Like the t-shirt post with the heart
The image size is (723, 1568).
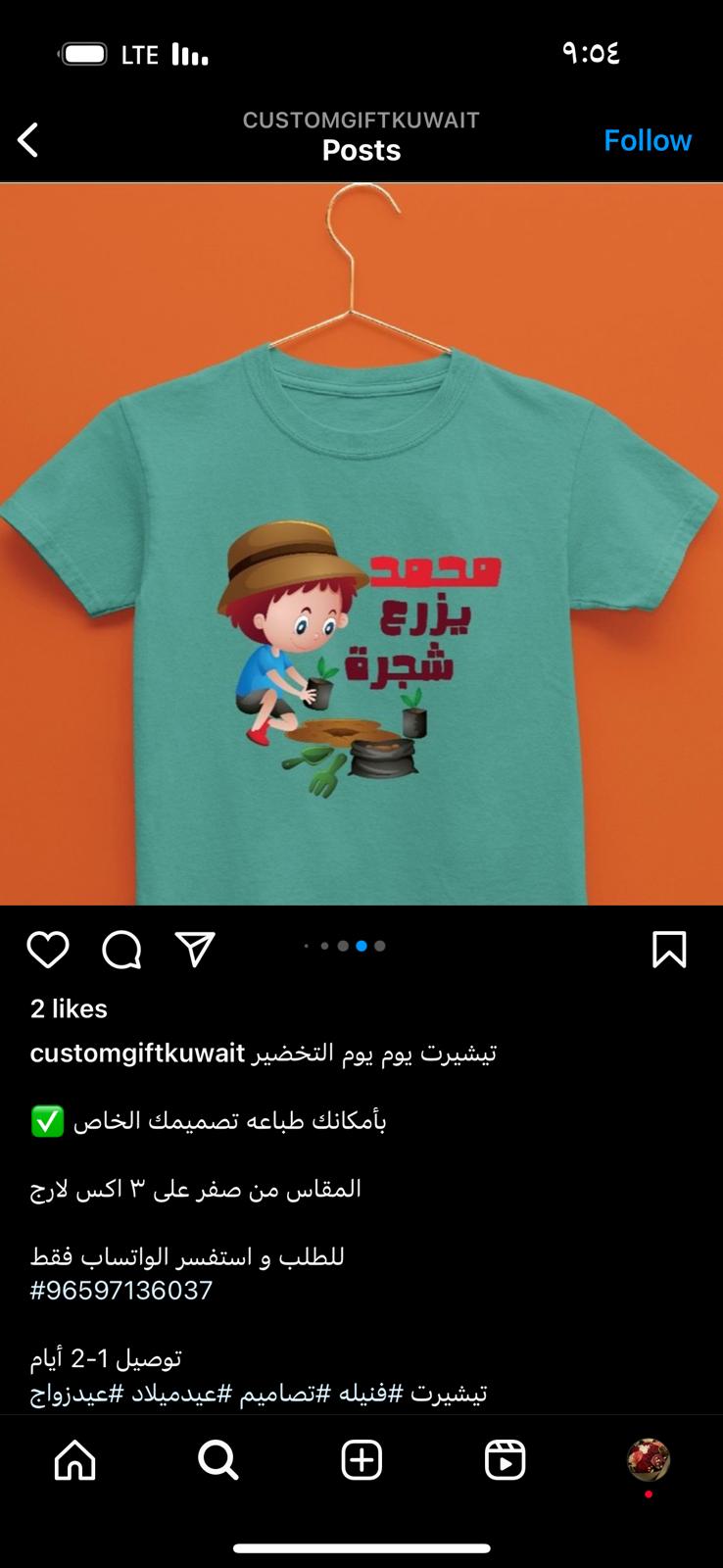pyautogui.click(x=47, y=950)
